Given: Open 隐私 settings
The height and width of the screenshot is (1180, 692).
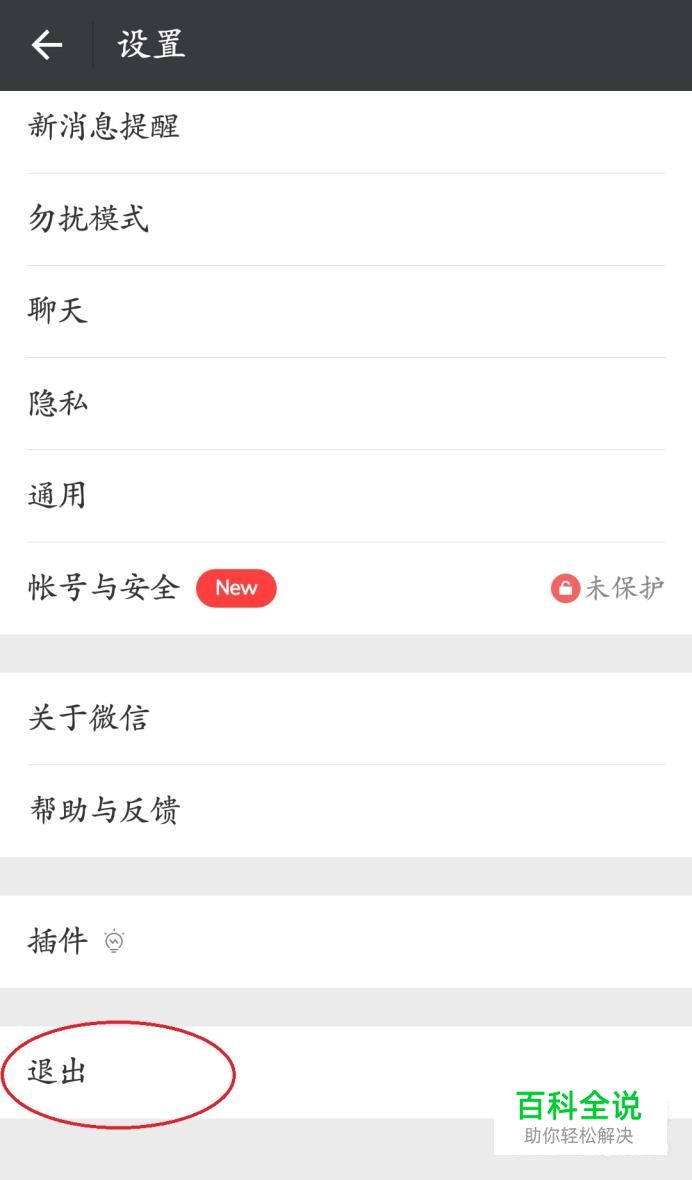Looking at the screenshot, I should [346, 403].
